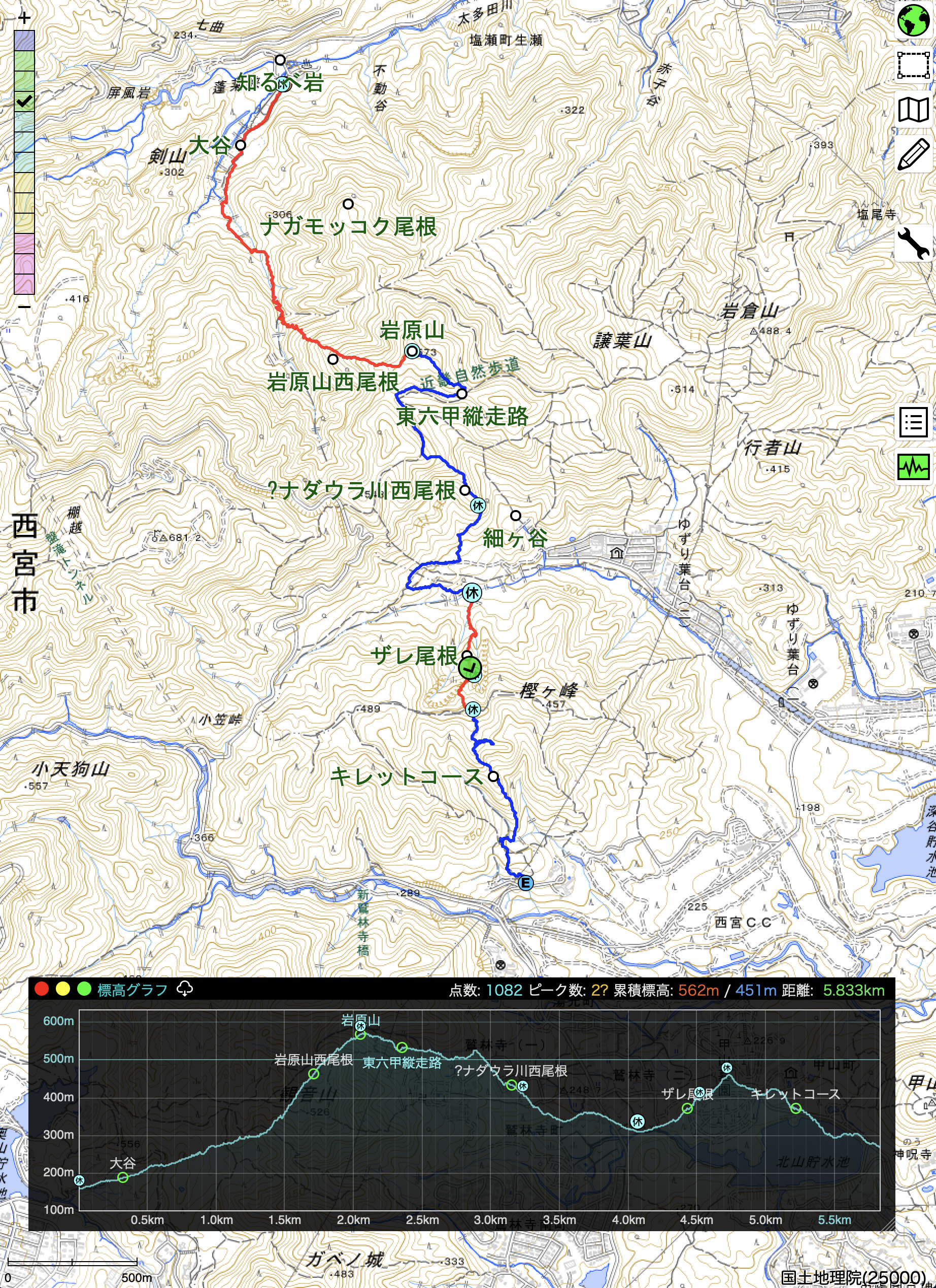Image resolution: width=936 pixels, height=1288 pixels.
Task: Minimize elevation graph with yellow dot
Action: 62,989
